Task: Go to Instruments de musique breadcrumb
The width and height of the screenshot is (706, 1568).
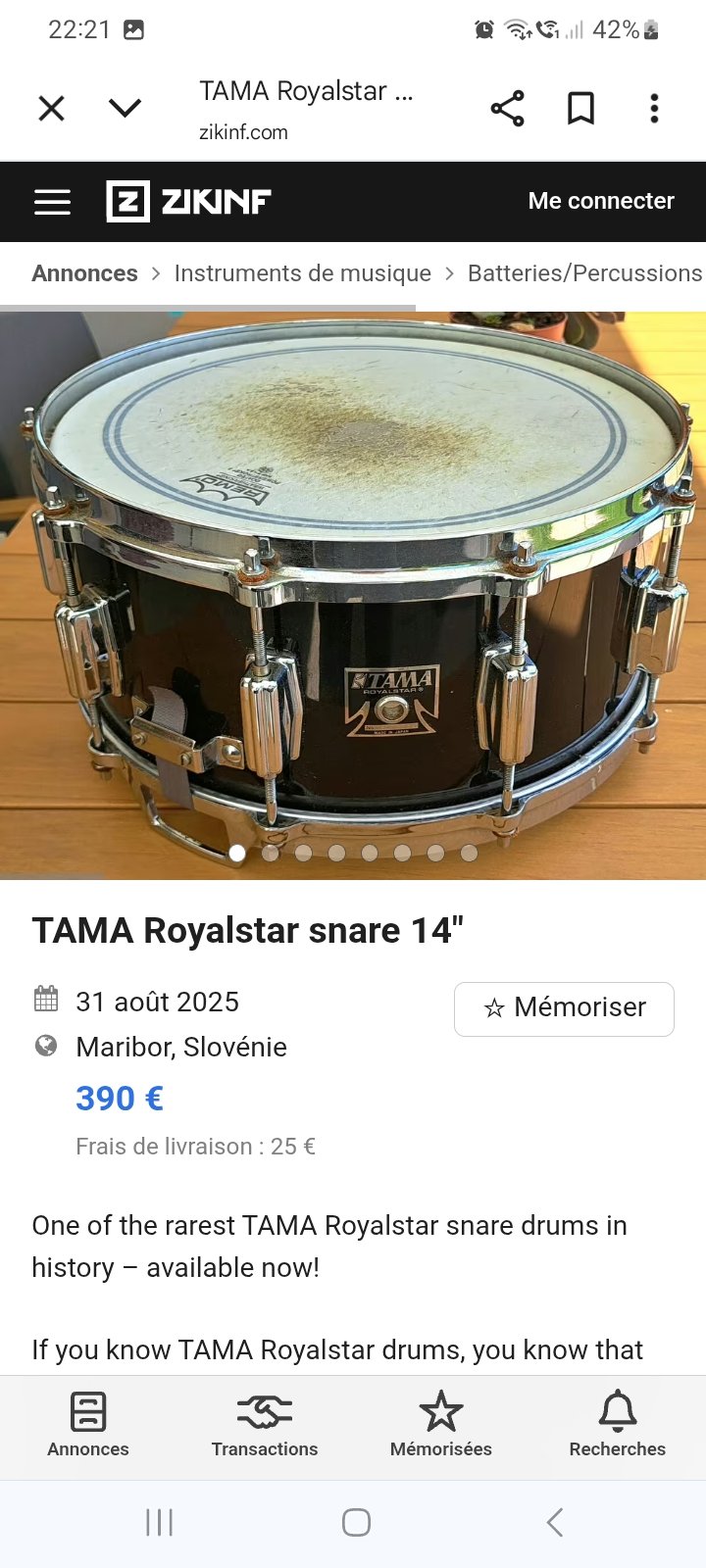Action: pos(302,273)
